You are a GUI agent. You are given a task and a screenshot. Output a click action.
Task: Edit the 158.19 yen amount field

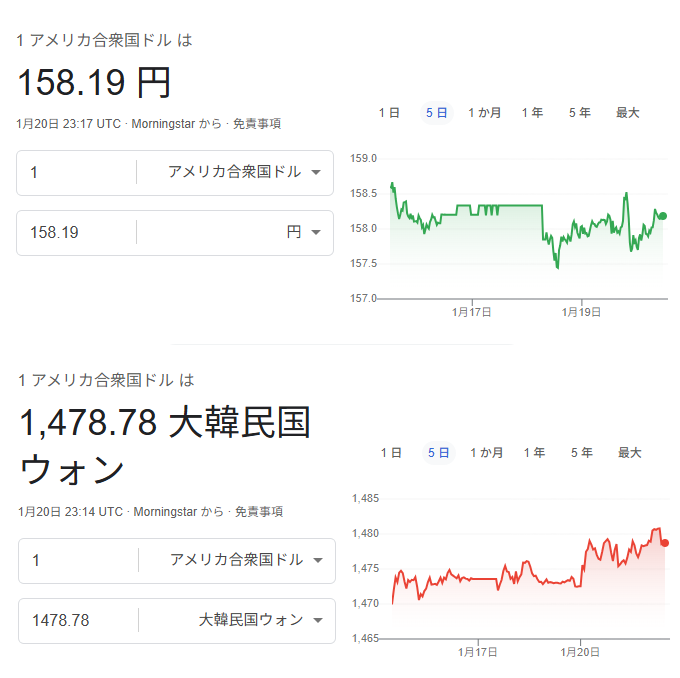[x=76, y=232]
